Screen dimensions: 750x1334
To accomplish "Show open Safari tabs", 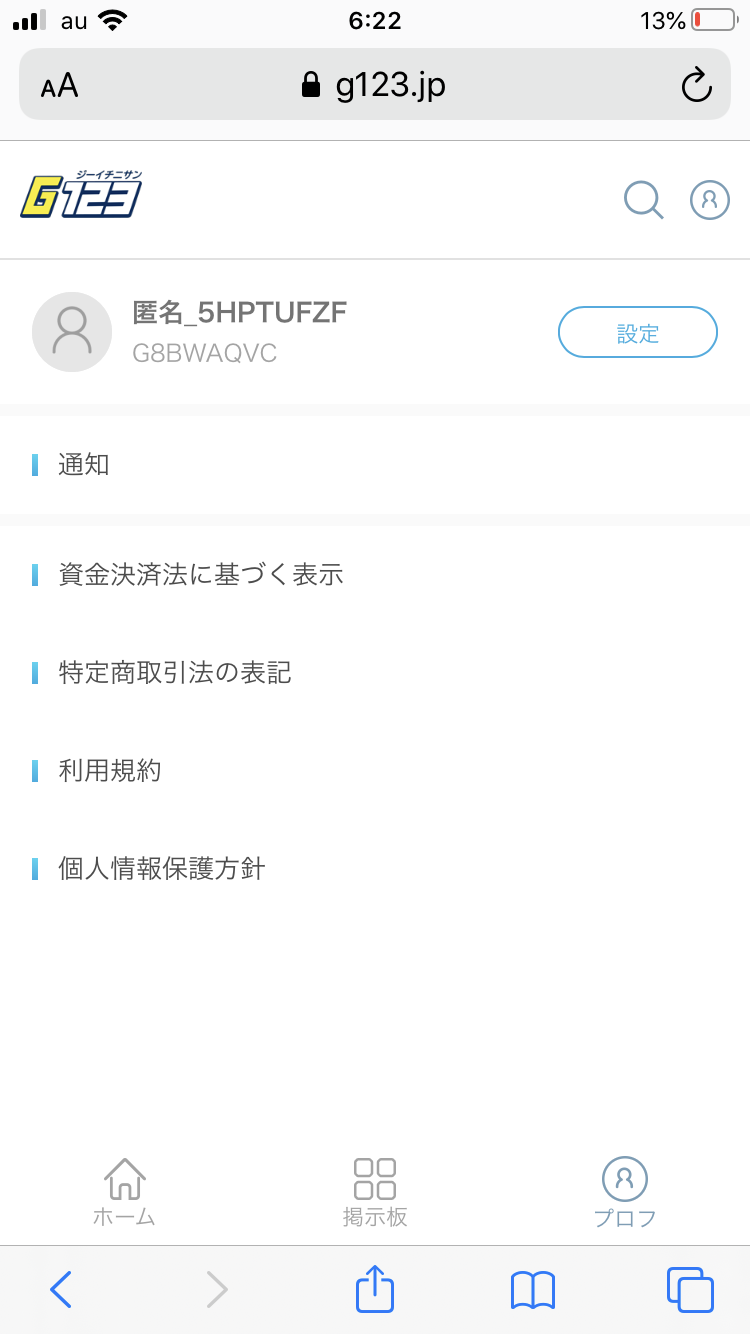I will pyautogui.click(x=690, y=1289).
